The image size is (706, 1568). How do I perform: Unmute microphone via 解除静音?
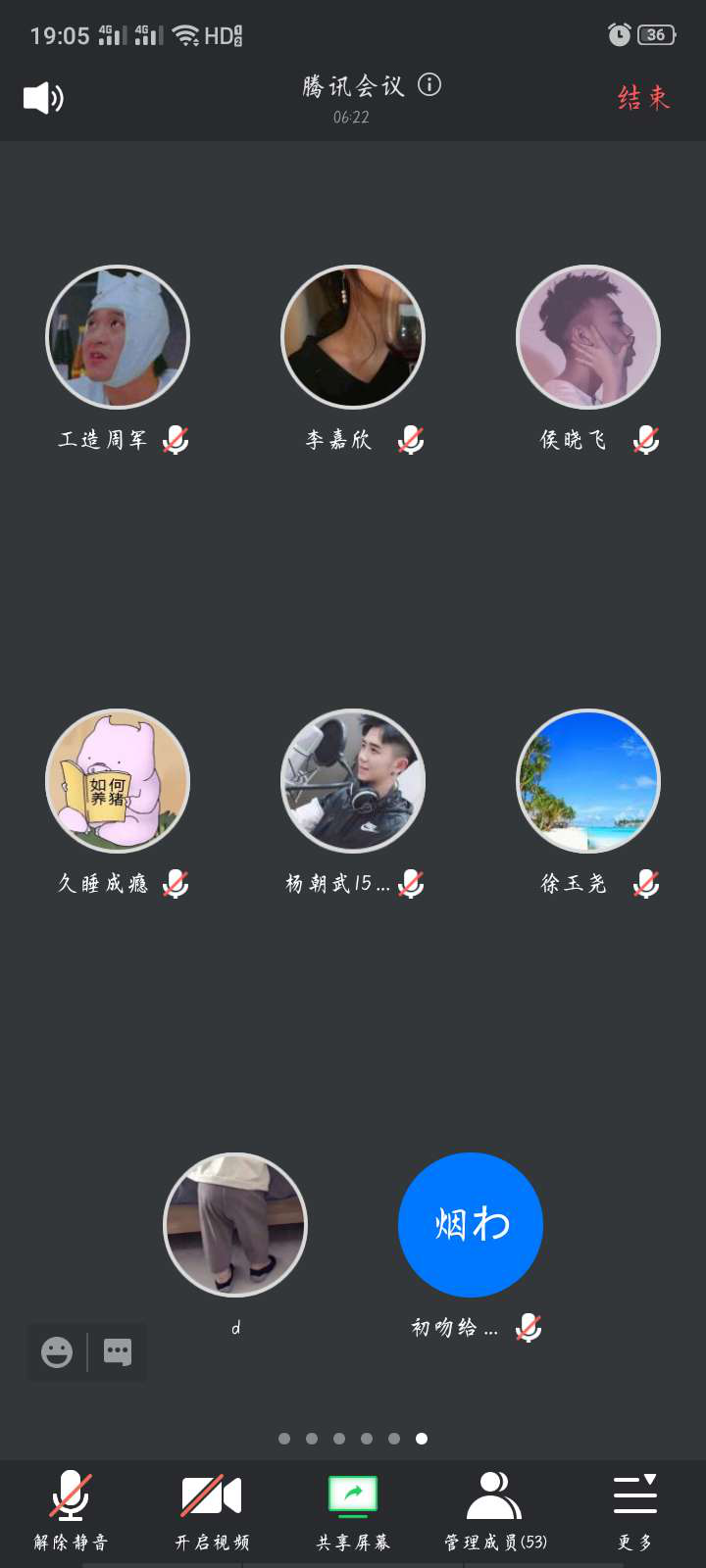[71, 1509]
